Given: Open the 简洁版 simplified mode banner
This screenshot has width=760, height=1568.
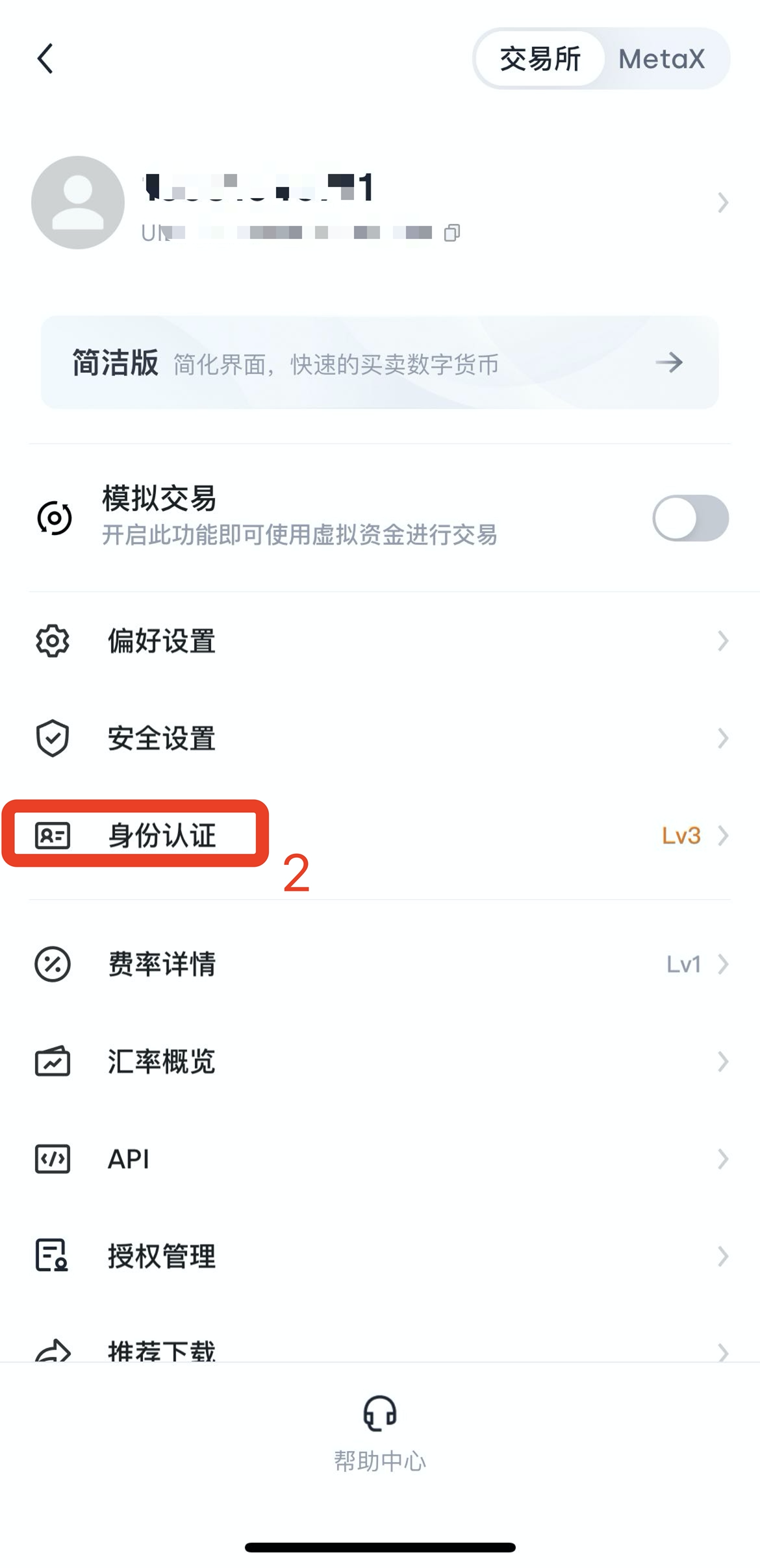Looking at the screenshot, I should [x=380, y=362].
